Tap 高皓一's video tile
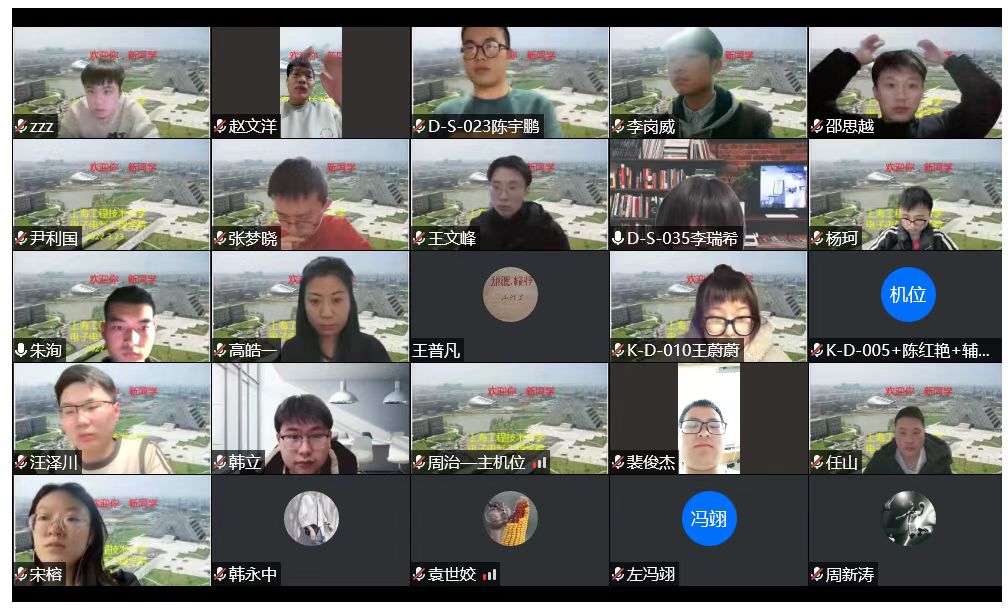Viewport: 1008px width, 608px height. coord(310,306)
